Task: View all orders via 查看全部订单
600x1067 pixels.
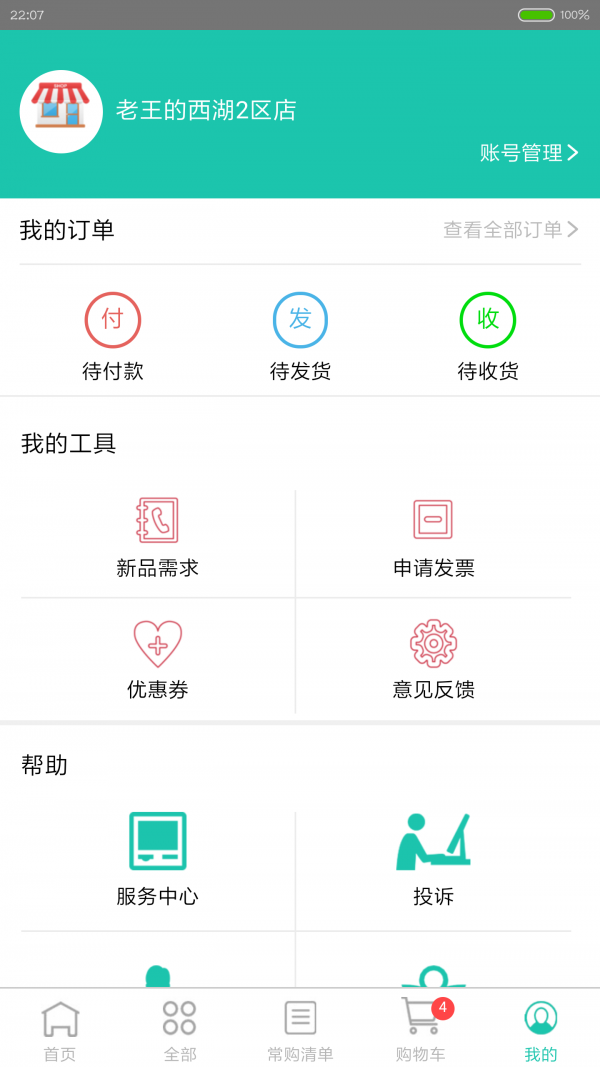Action: pyautogui.click(x=510, y=230)
